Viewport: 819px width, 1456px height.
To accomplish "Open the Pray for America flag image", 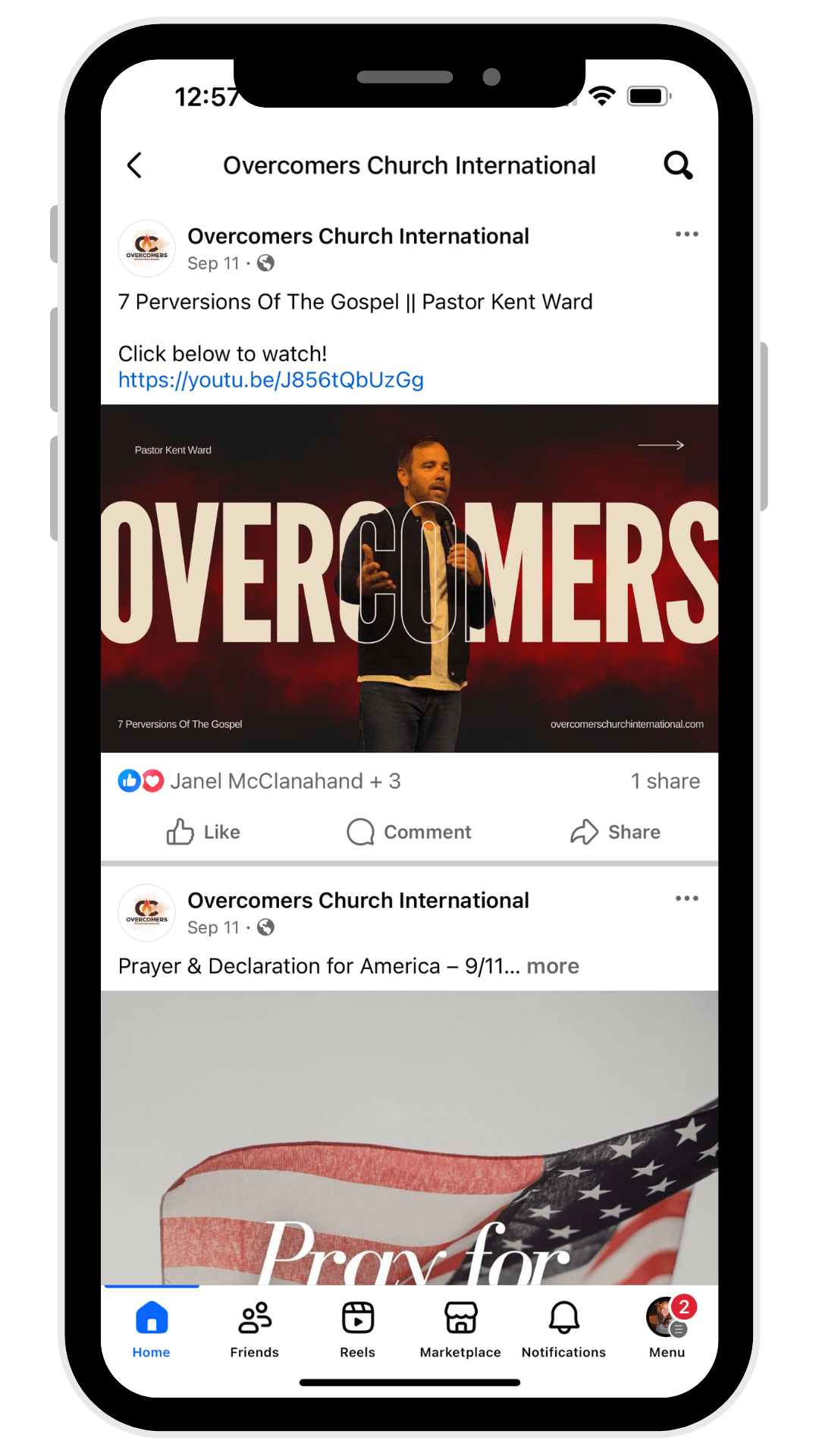I will pos(409,1137).
